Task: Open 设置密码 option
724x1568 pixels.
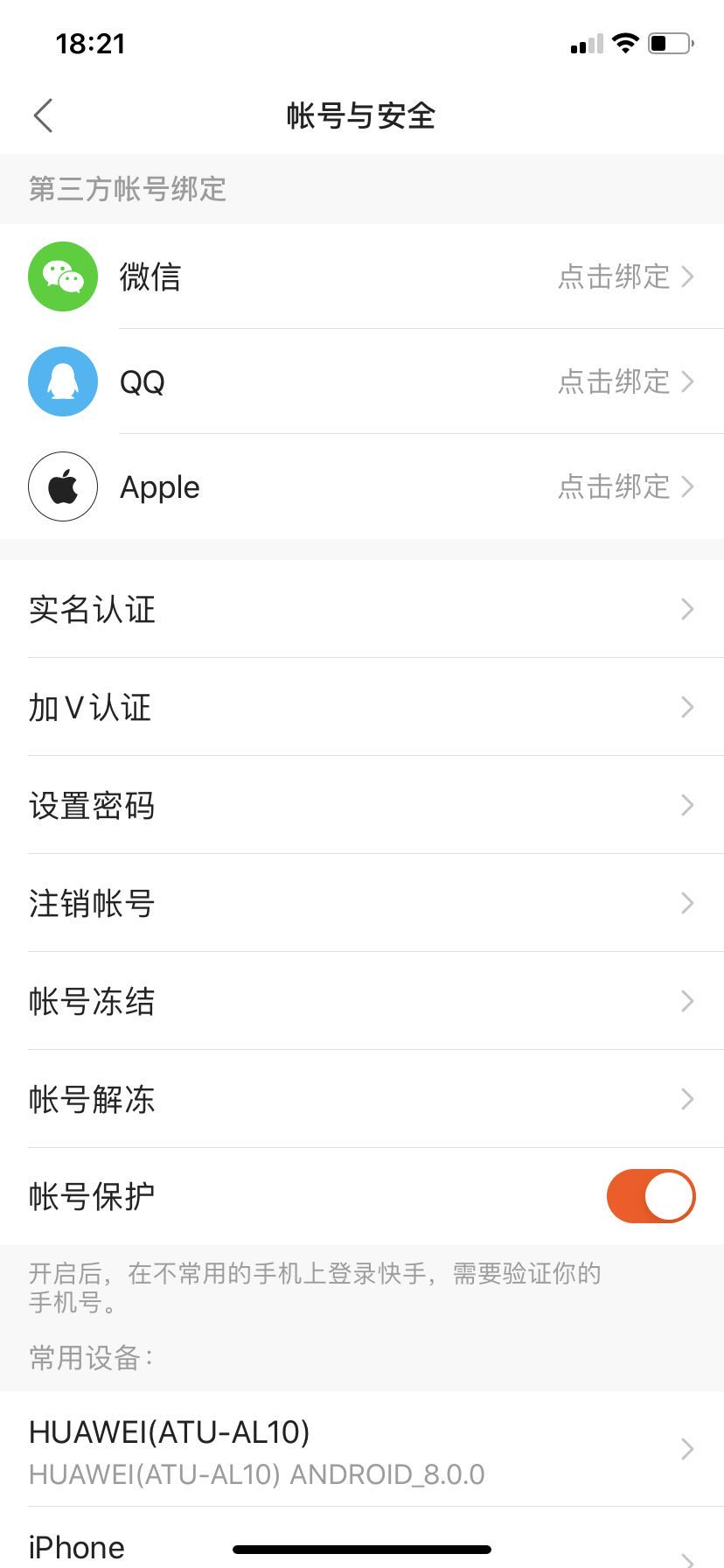Action: click(362, 805)
